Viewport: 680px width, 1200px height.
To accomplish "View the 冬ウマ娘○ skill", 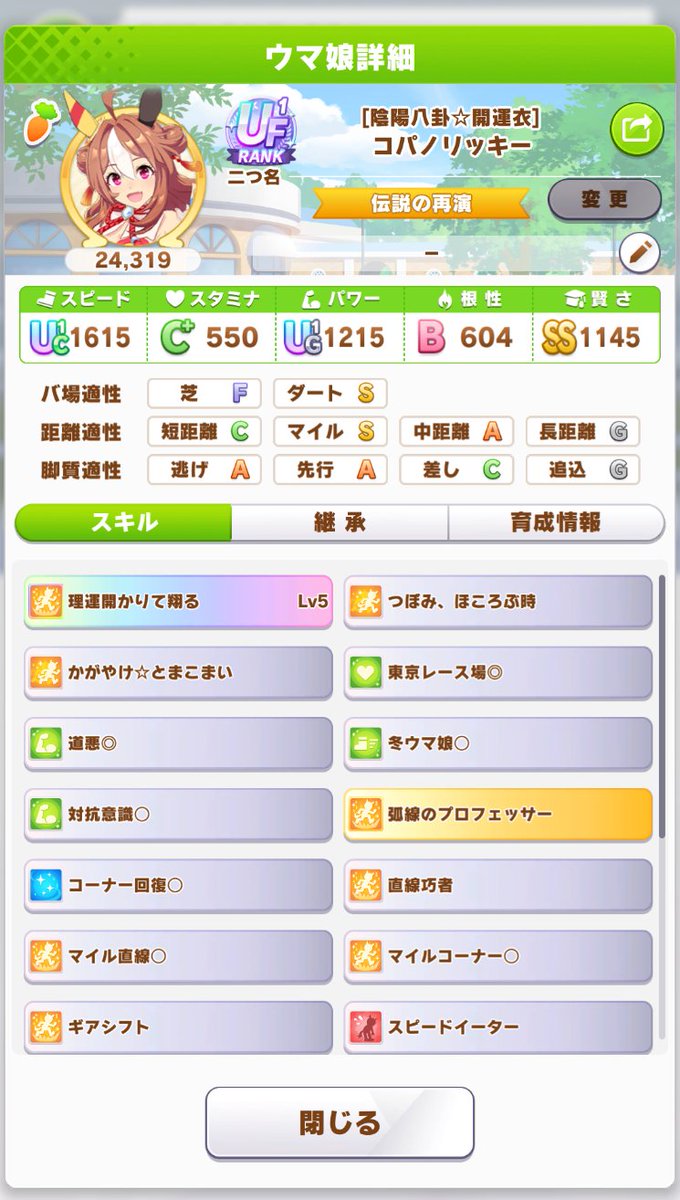I will 498,744.
